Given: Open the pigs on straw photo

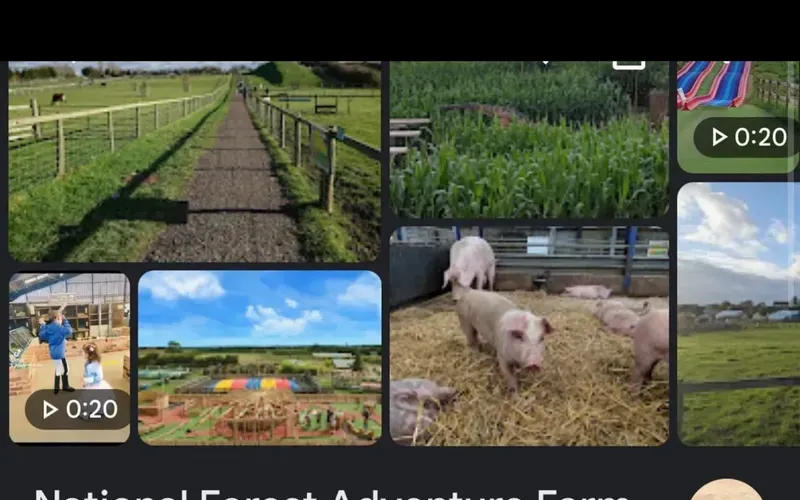Looking at the screenshot, I should pos(528,336).
